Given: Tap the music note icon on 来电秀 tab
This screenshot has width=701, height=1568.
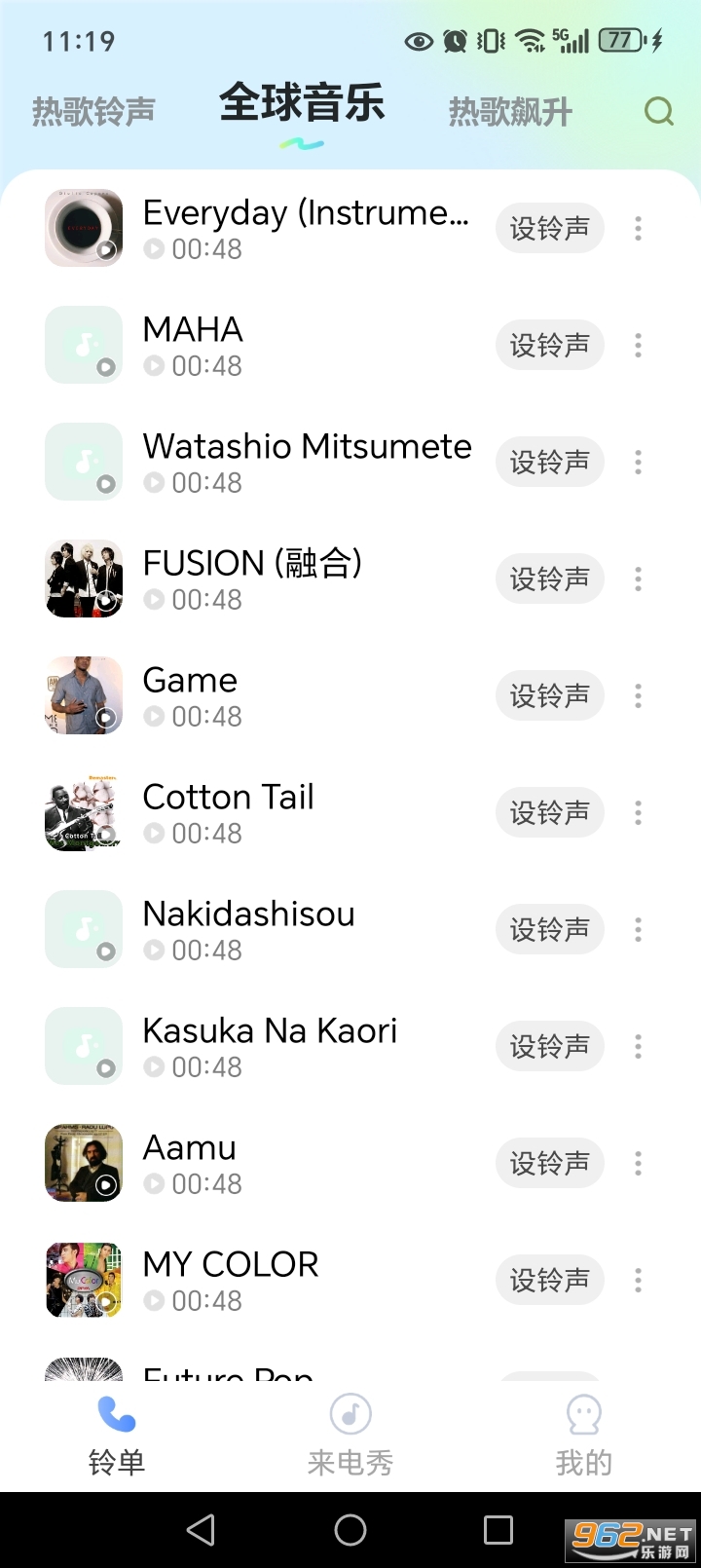Looking at the screenshot, I should point(350,1414).
